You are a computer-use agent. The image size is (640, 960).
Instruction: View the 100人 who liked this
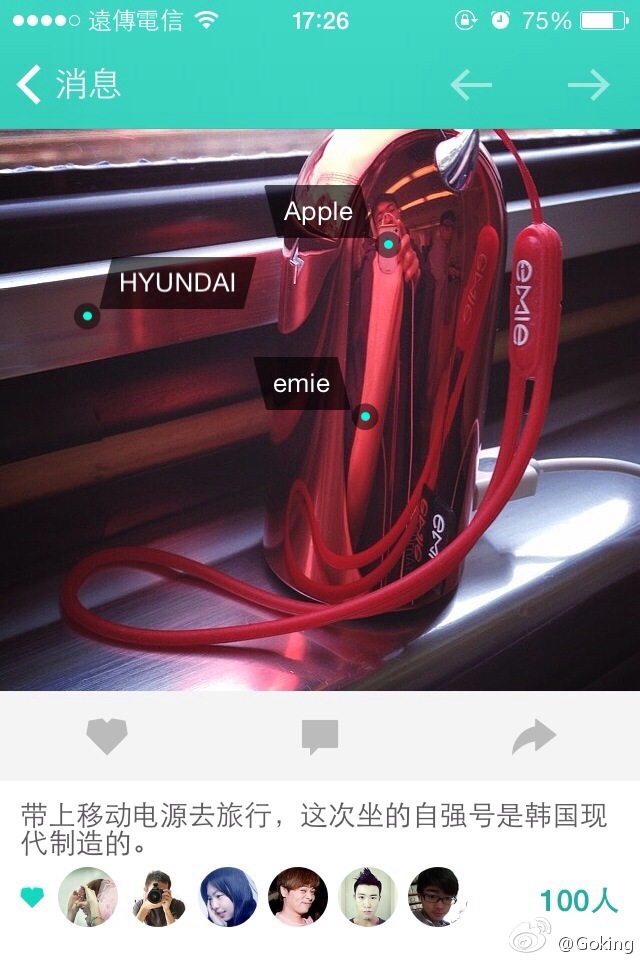tap(578, 899)
